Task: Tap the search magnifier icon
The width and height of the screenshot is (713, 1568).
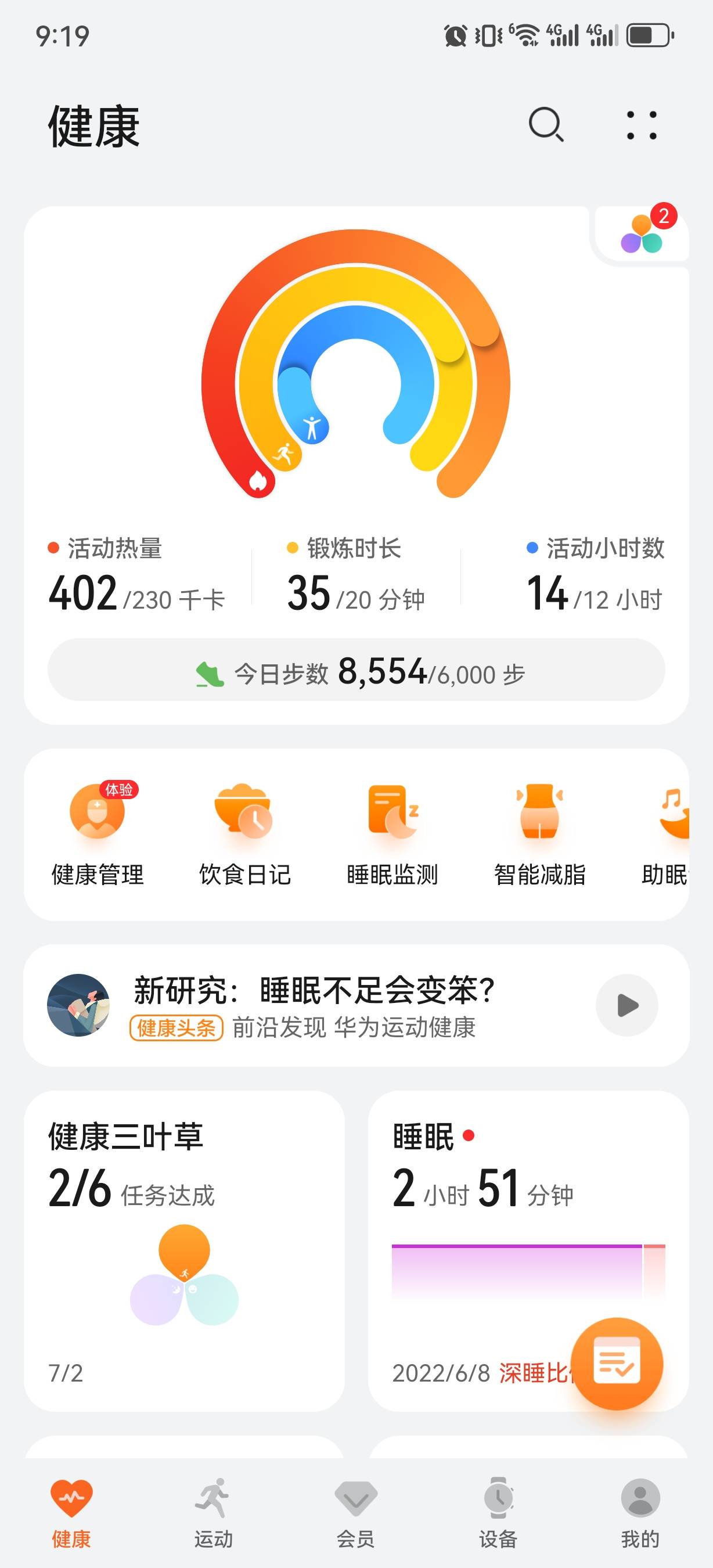Action: [x=545, y=126]
